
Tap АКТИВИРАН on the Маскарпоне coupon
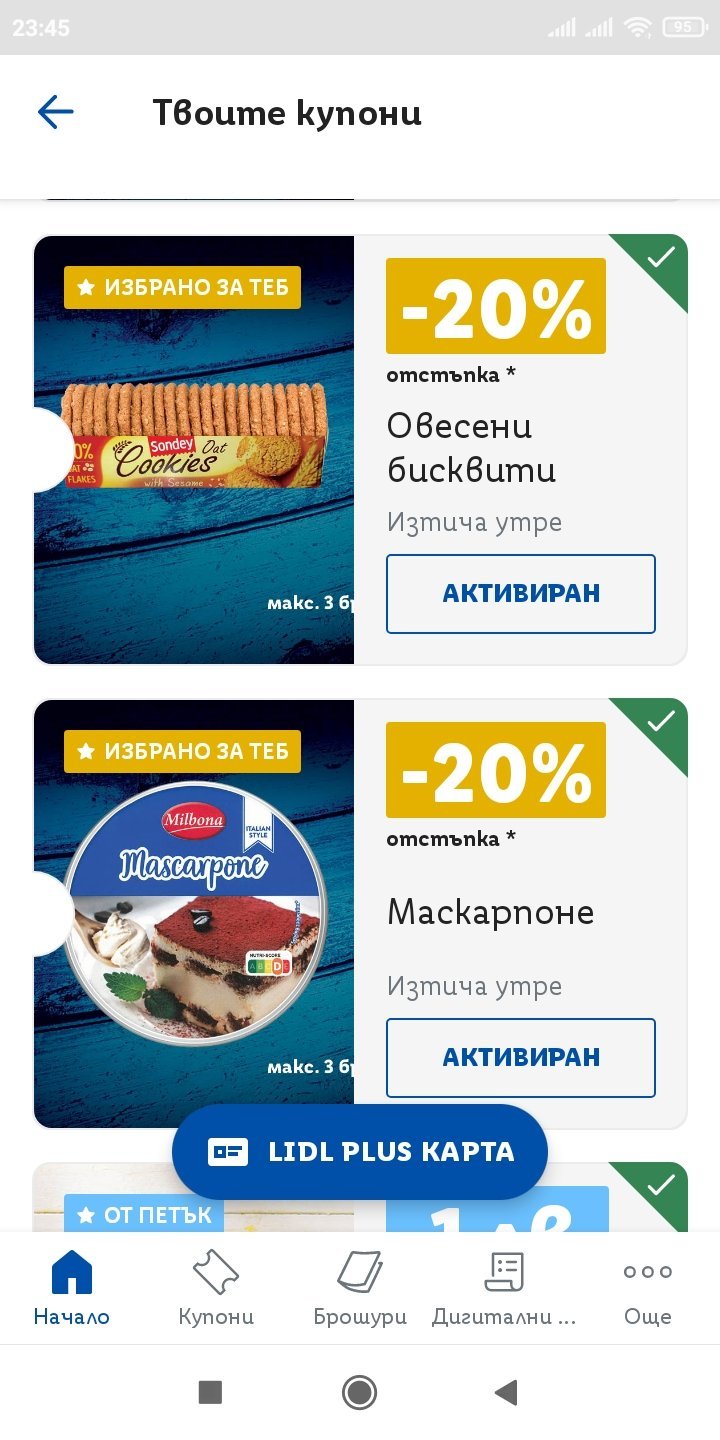pyautogui.click(x=520, y=1057)
